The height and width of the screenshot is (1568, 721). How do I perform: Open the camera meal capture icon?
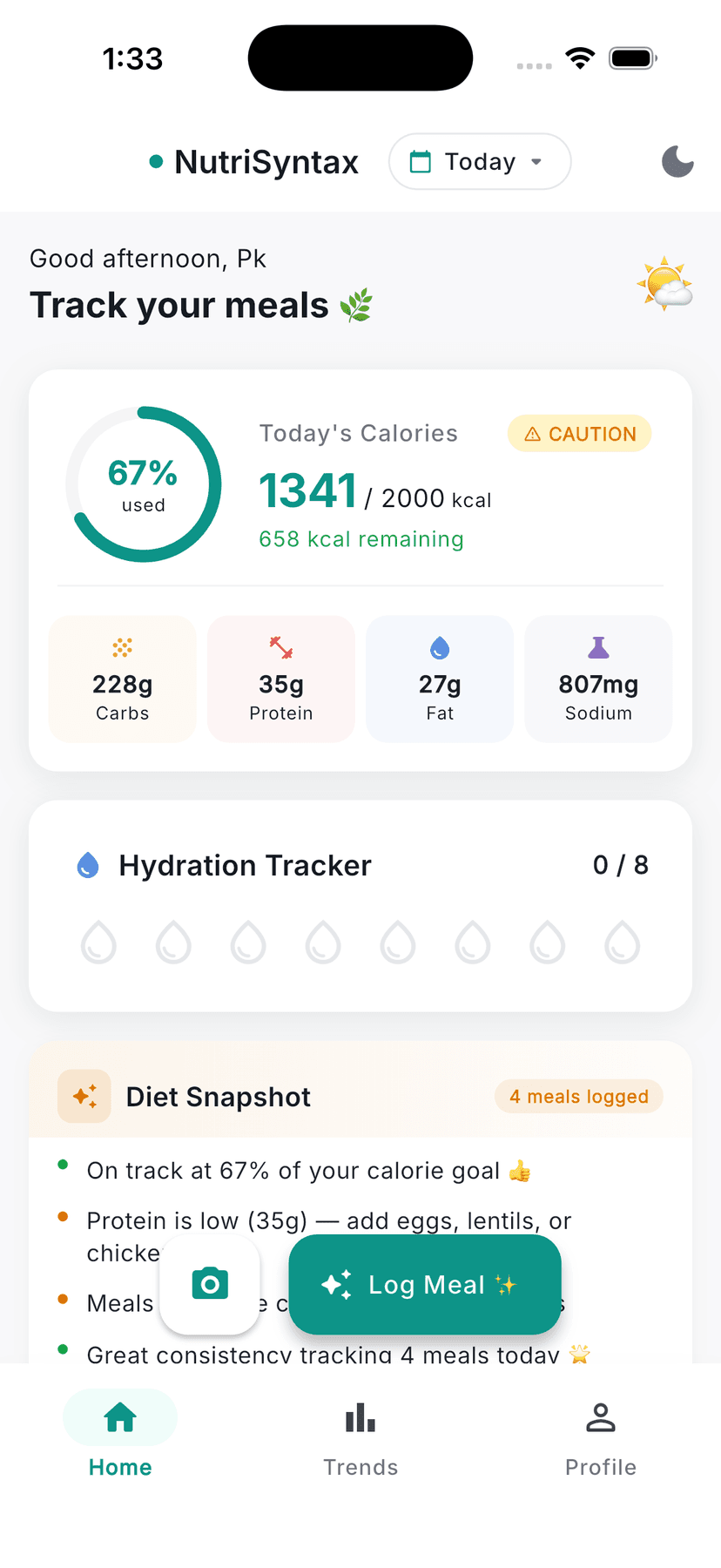click(210, 1282)
